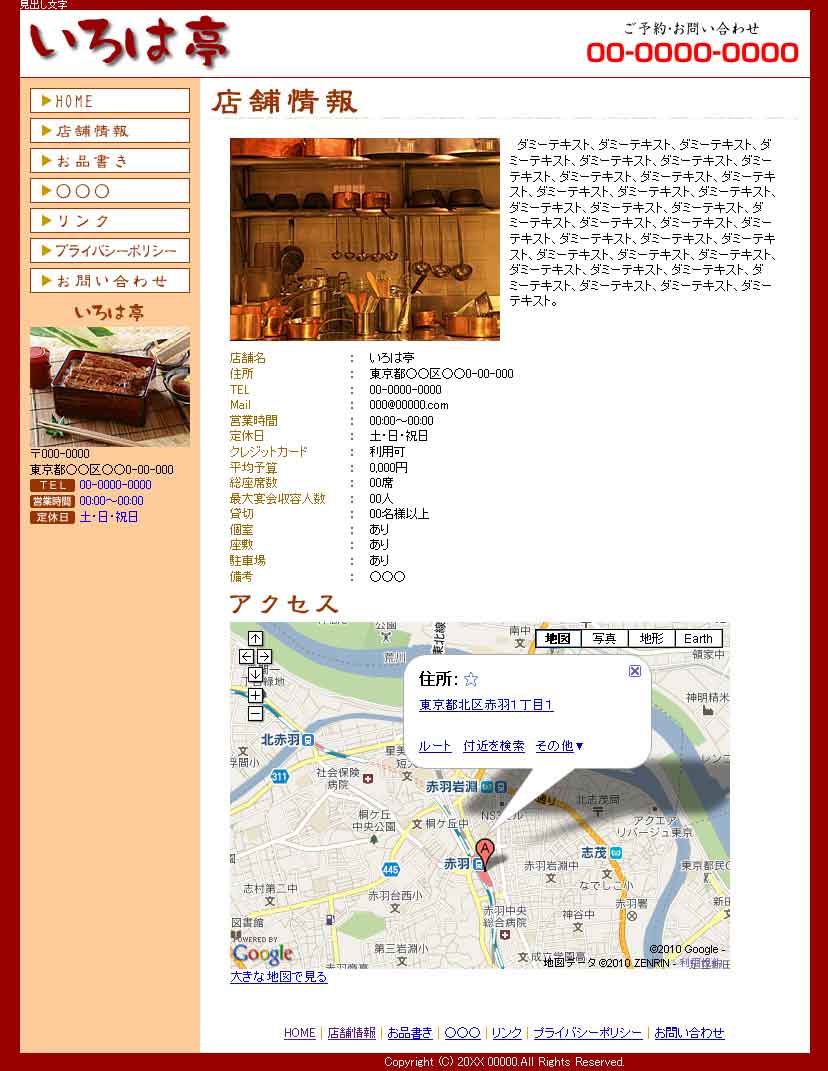Switch the map to 地形 view
Image resolution: width=828 pixels, height=1071 pixels.
651,639
